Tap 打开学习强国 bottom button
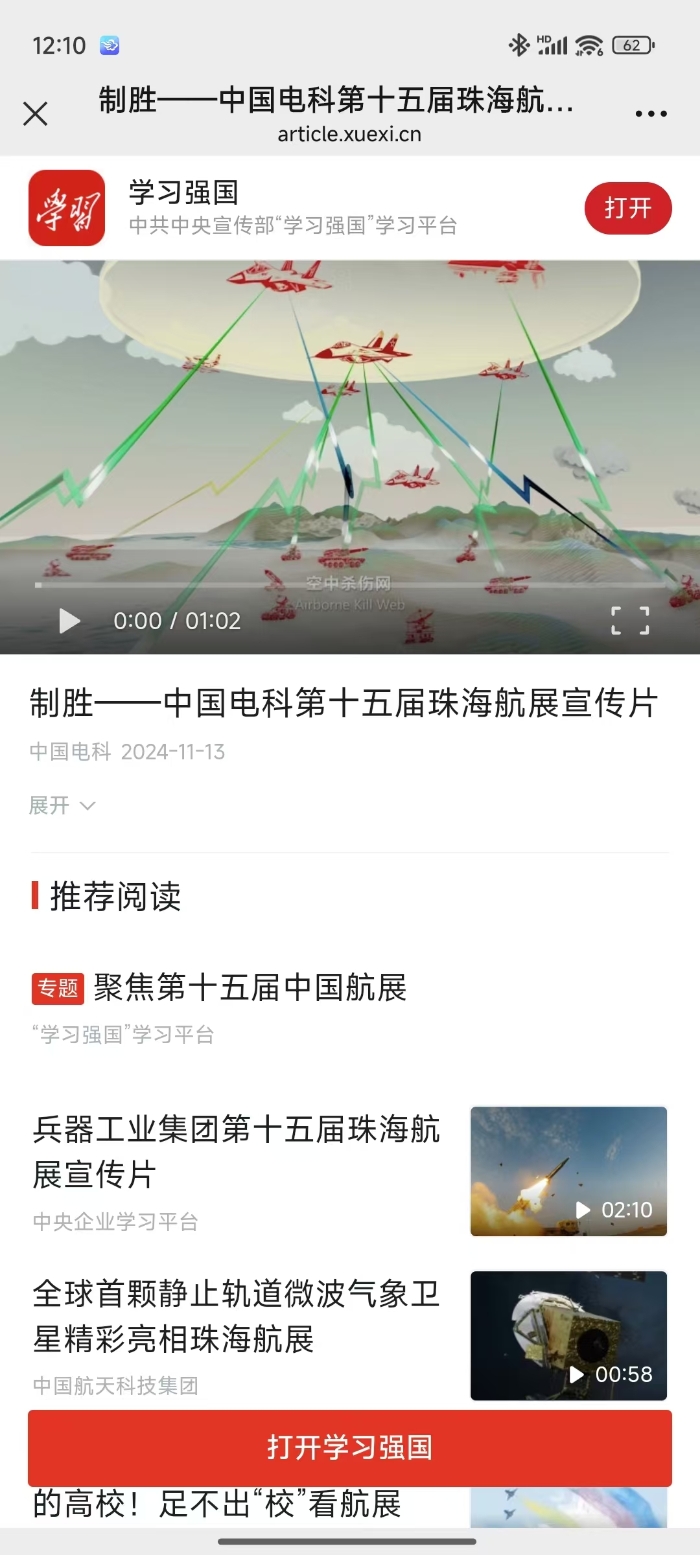 [x=350, y=1447]
